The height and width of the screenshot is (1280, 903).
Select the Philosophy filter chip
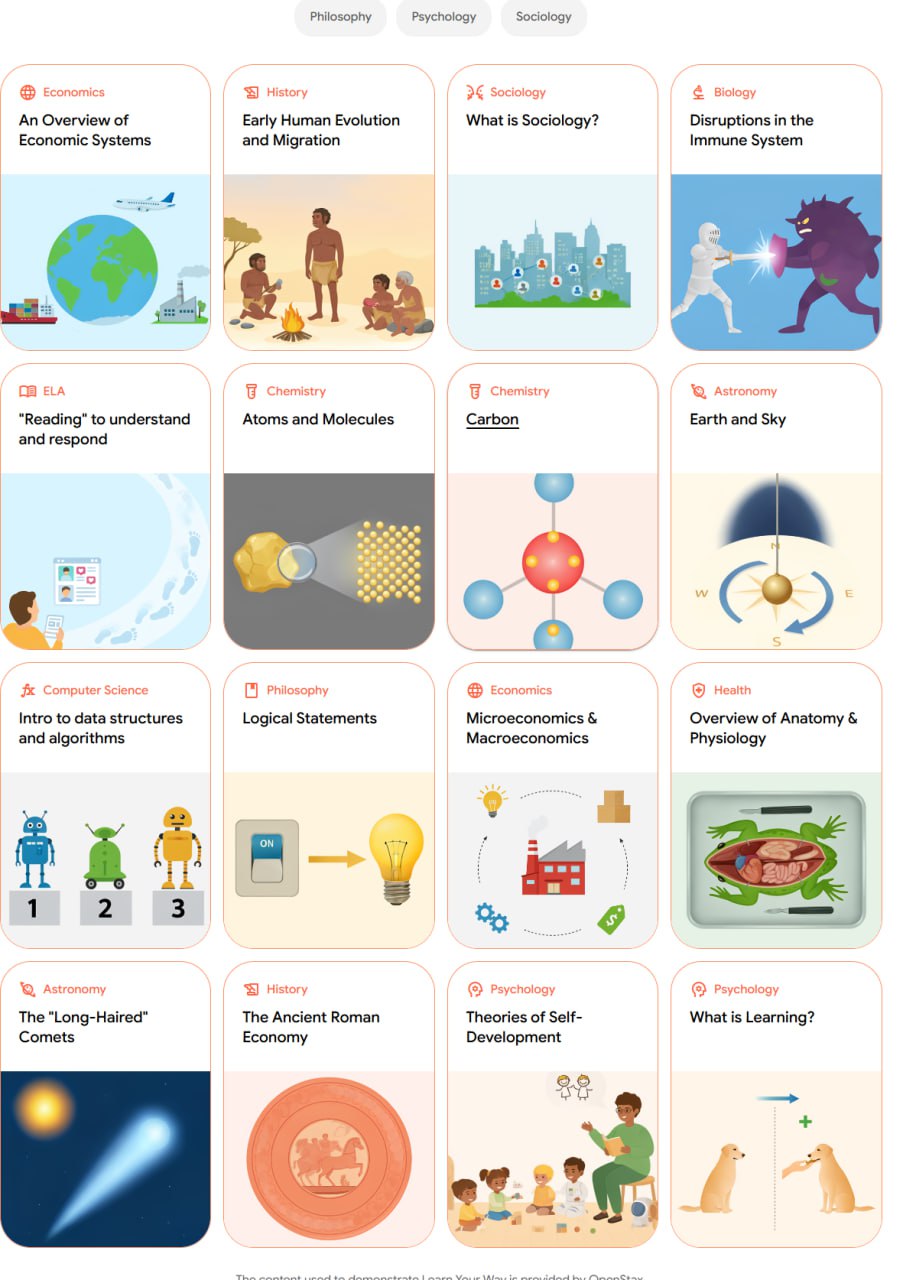[340, 17]
